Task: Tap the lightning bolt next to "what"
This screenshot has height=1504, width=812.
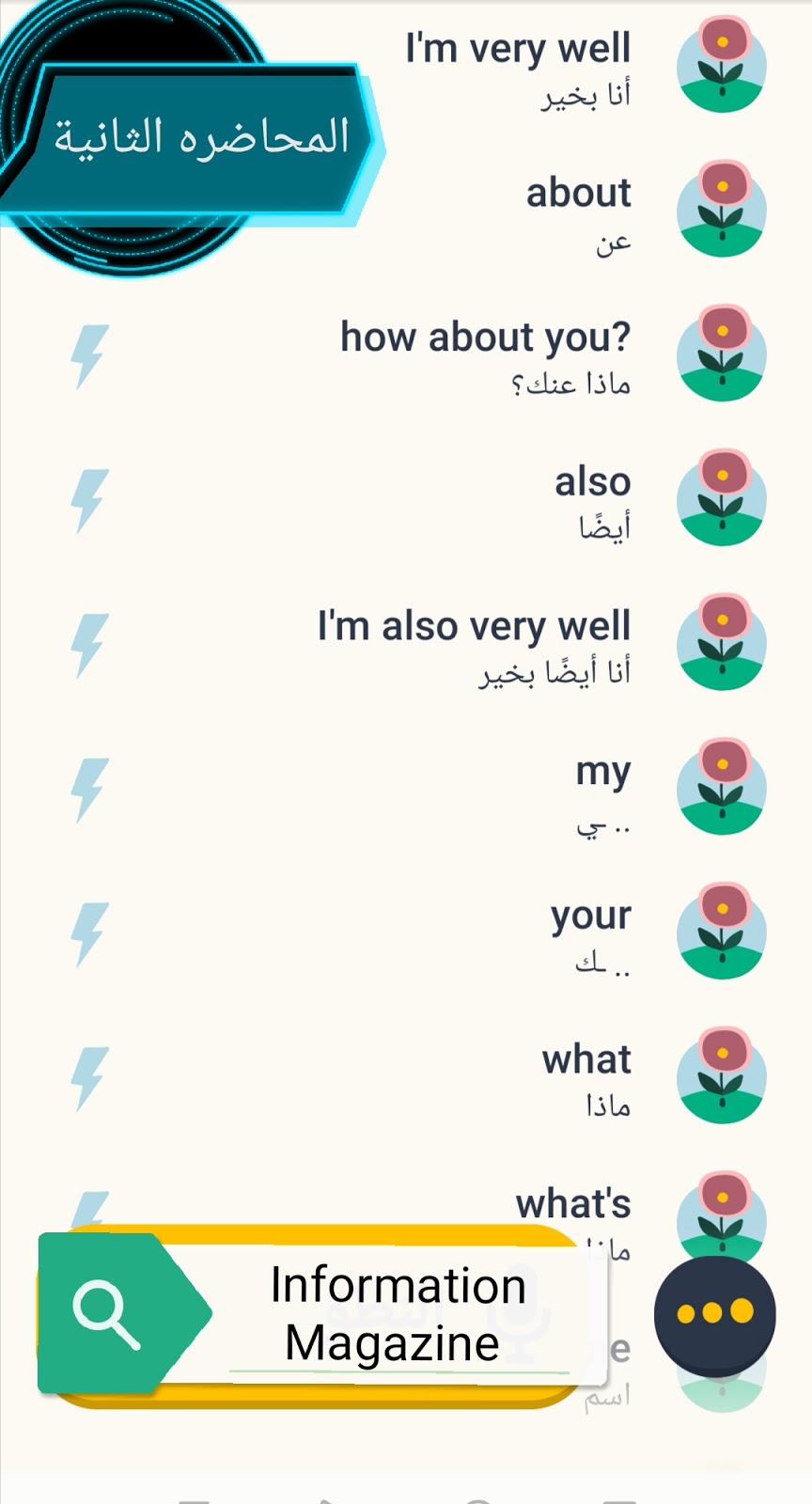Action: click(x=90, y=1078)
